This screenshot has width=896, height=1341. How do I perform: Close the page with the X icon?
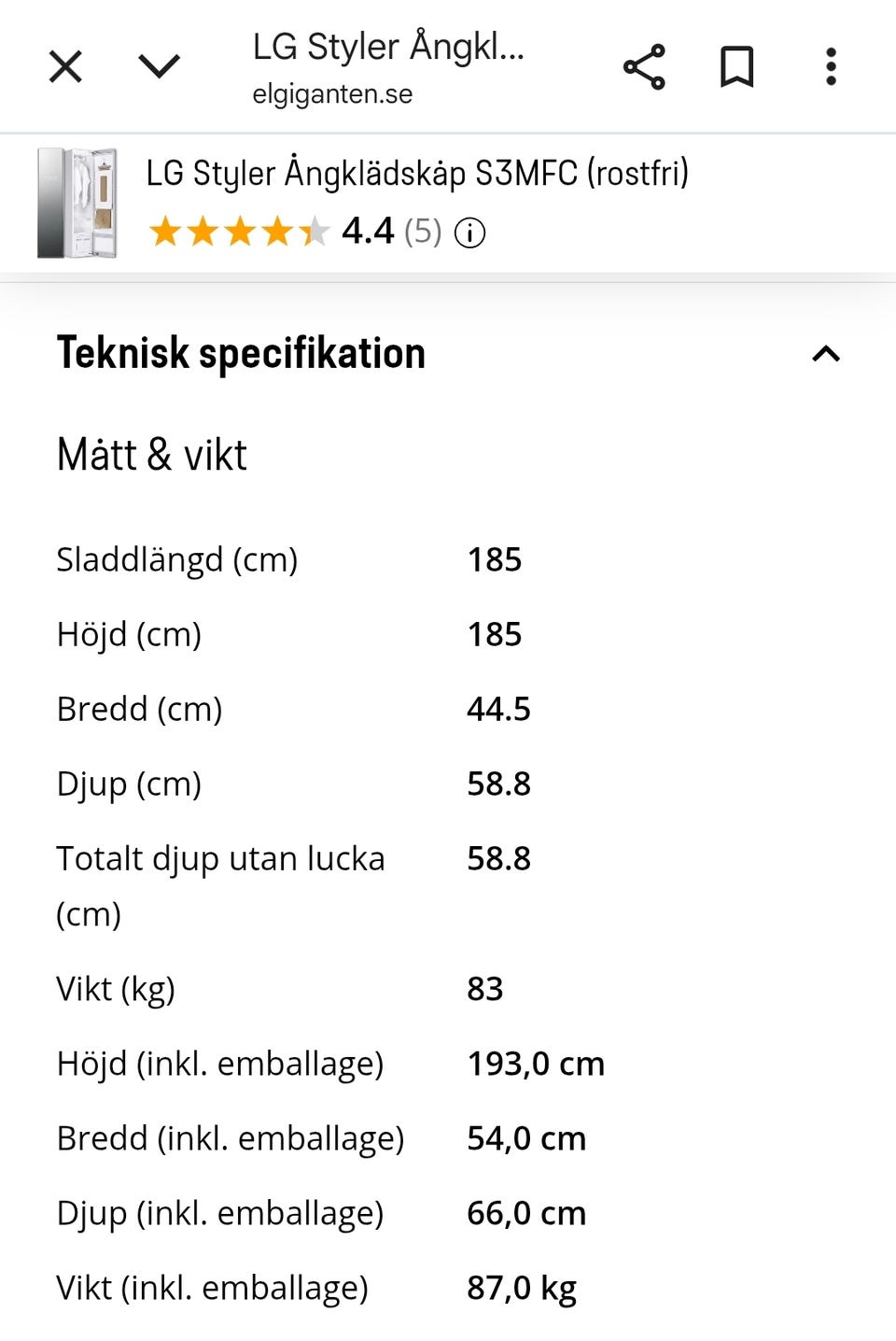tap(64, 66)
